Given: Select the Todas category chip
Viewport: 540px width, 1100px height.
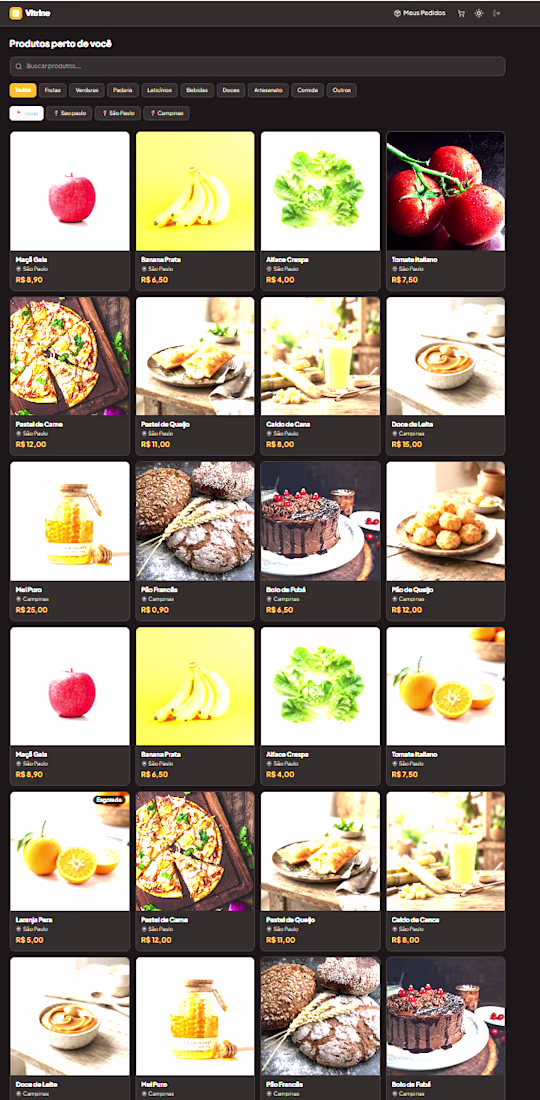Looking at the screenshot, I should click(22, 90).
